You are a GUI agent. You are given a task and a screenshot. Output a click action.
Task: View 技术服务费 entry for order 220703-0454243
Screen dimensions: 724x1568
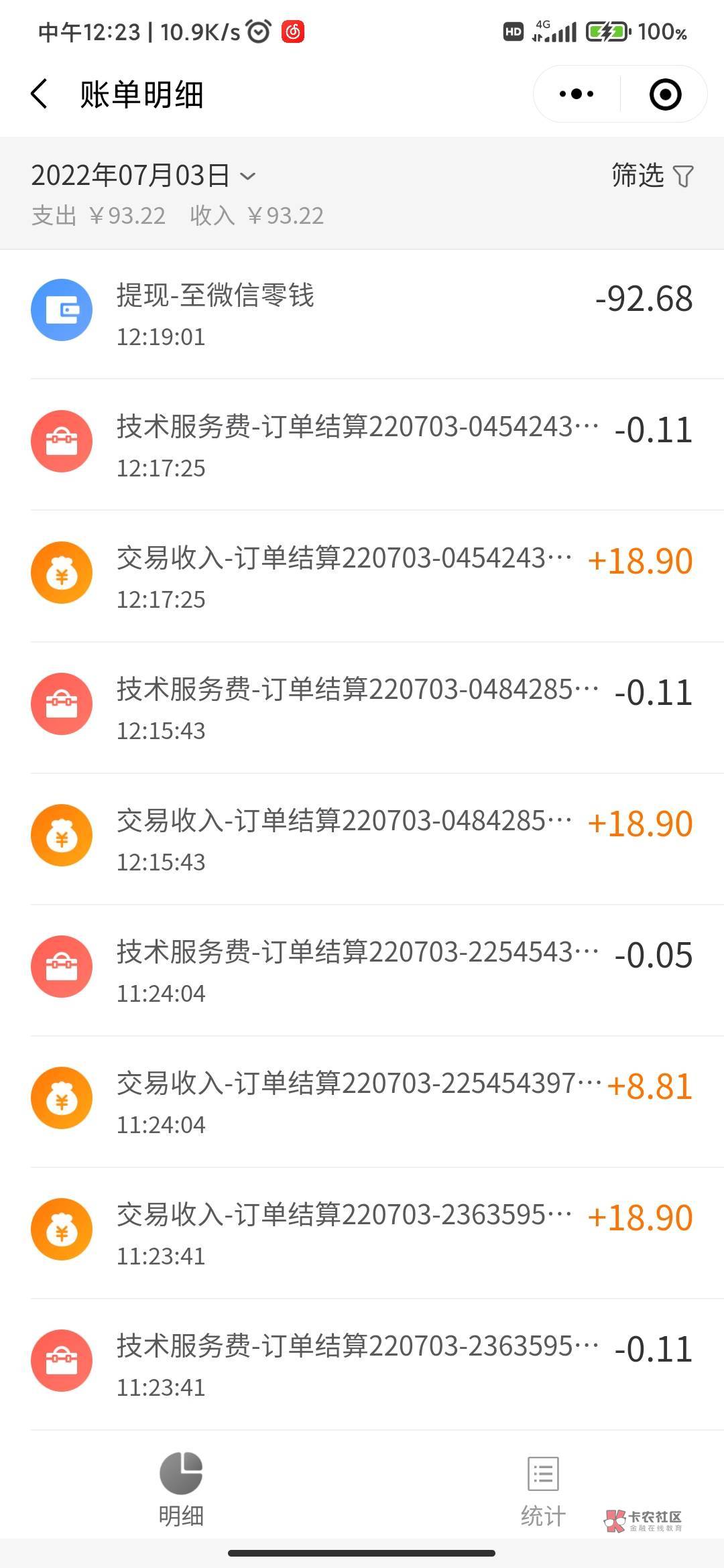click(362, 445)
